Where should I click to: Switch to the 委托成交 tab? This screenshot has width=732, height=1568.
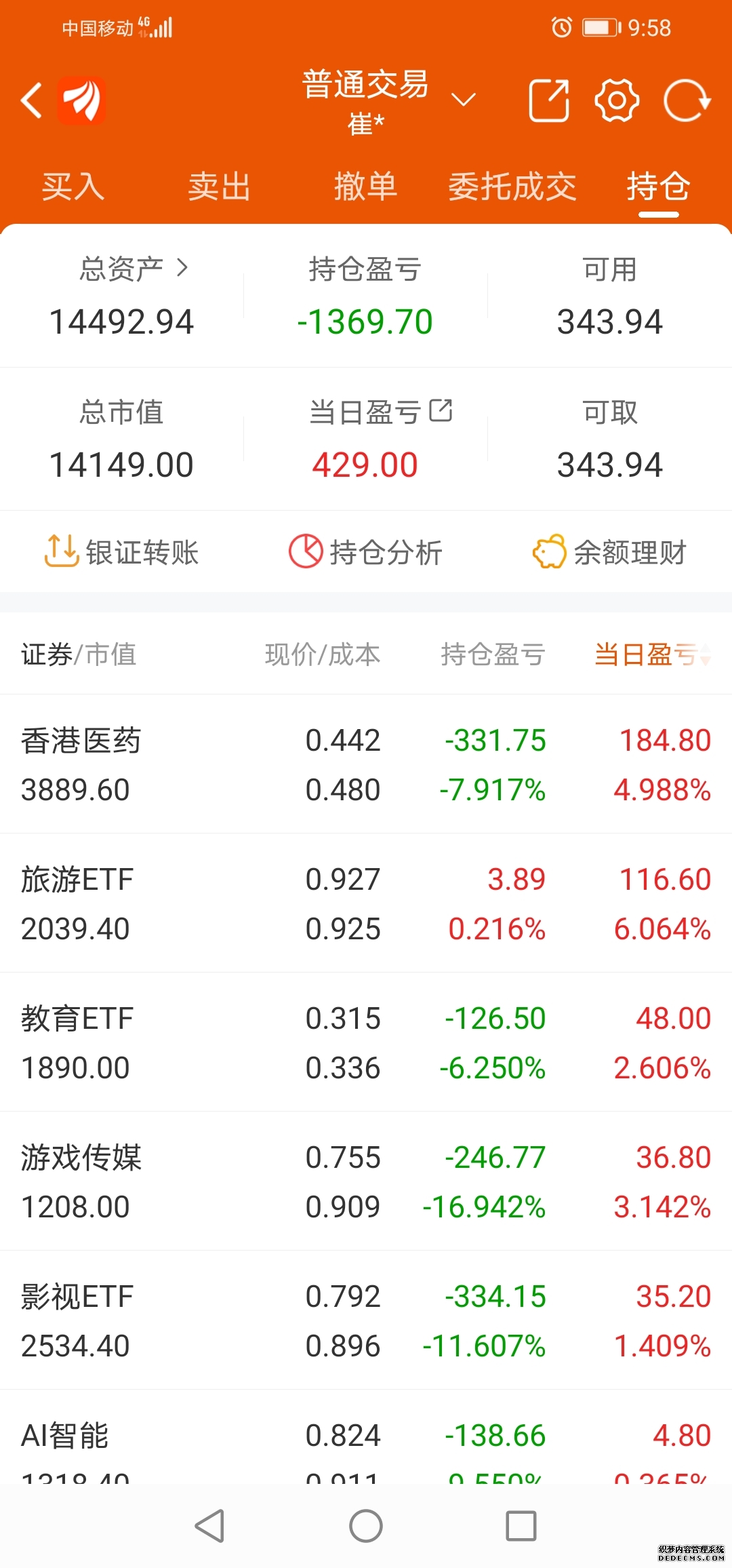pos(514,186)
